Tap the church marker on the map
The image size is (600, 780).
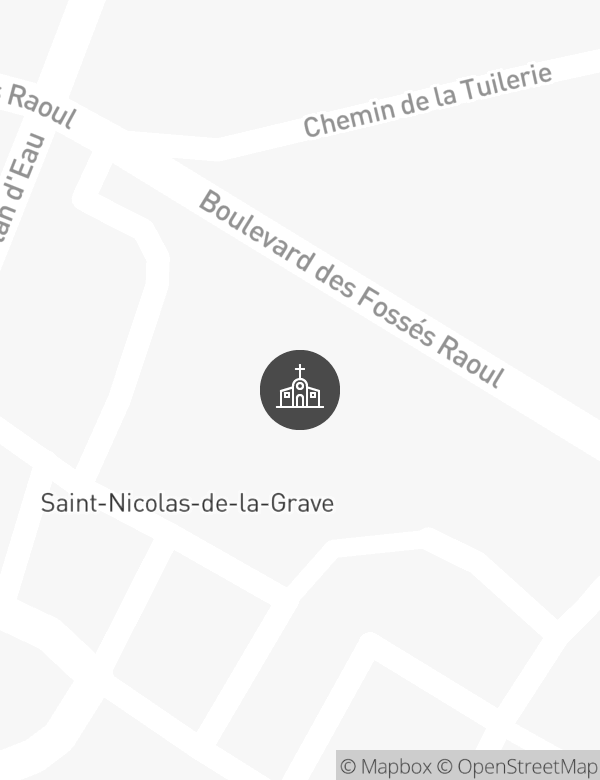(300, 390)
